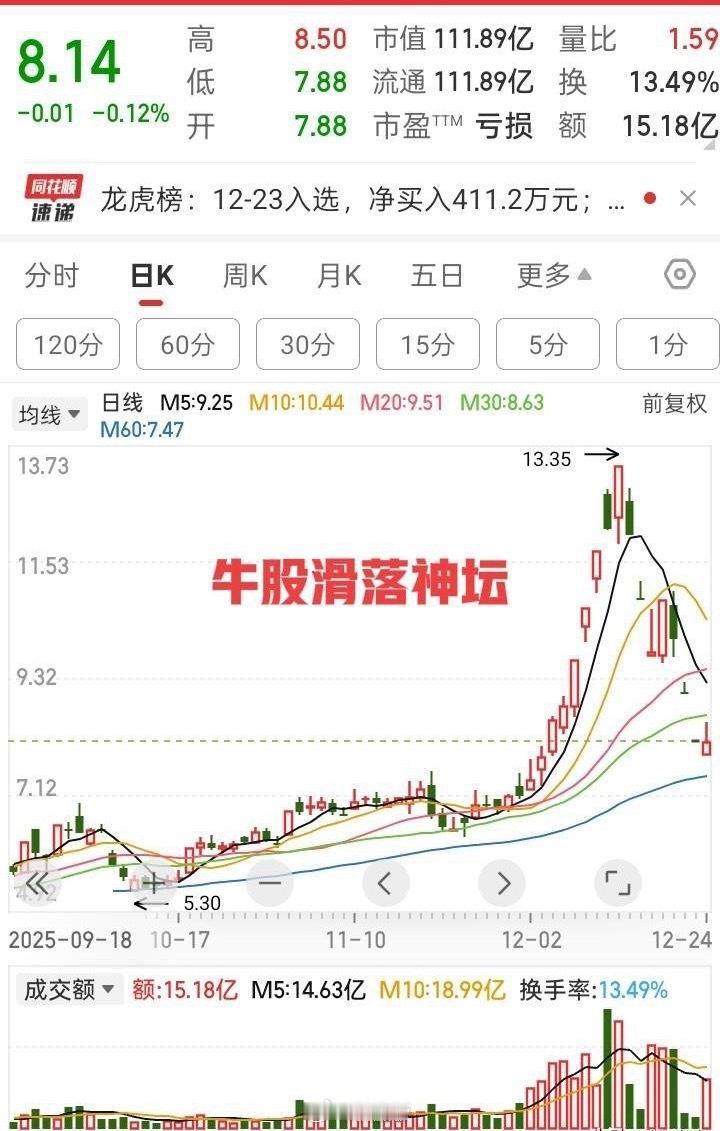
Task: Click the left arrow navigation icon on the chart
Action: 384,883
